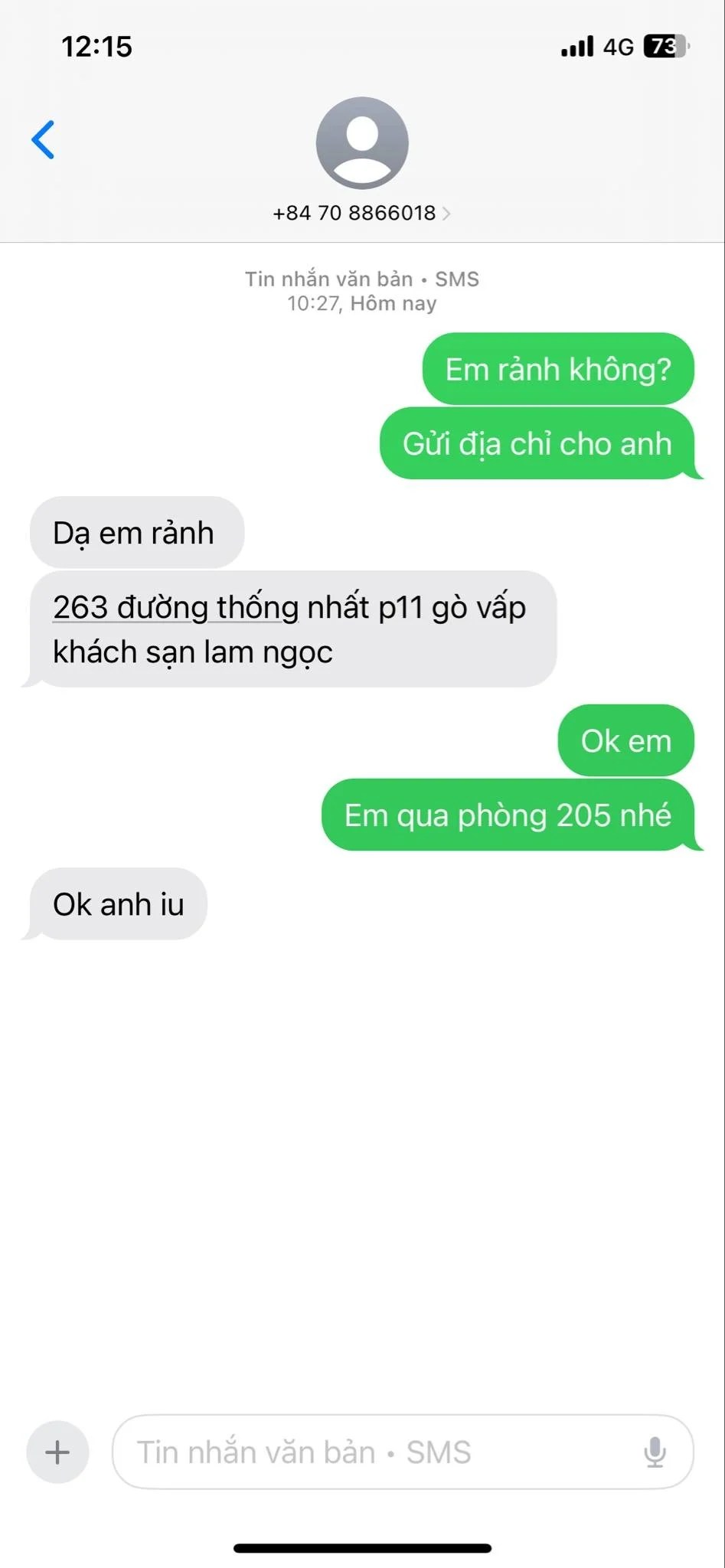Open contact details for +84 70 8866018
The height and width of the screenshot is (1568, 725).
click(361, 213)
